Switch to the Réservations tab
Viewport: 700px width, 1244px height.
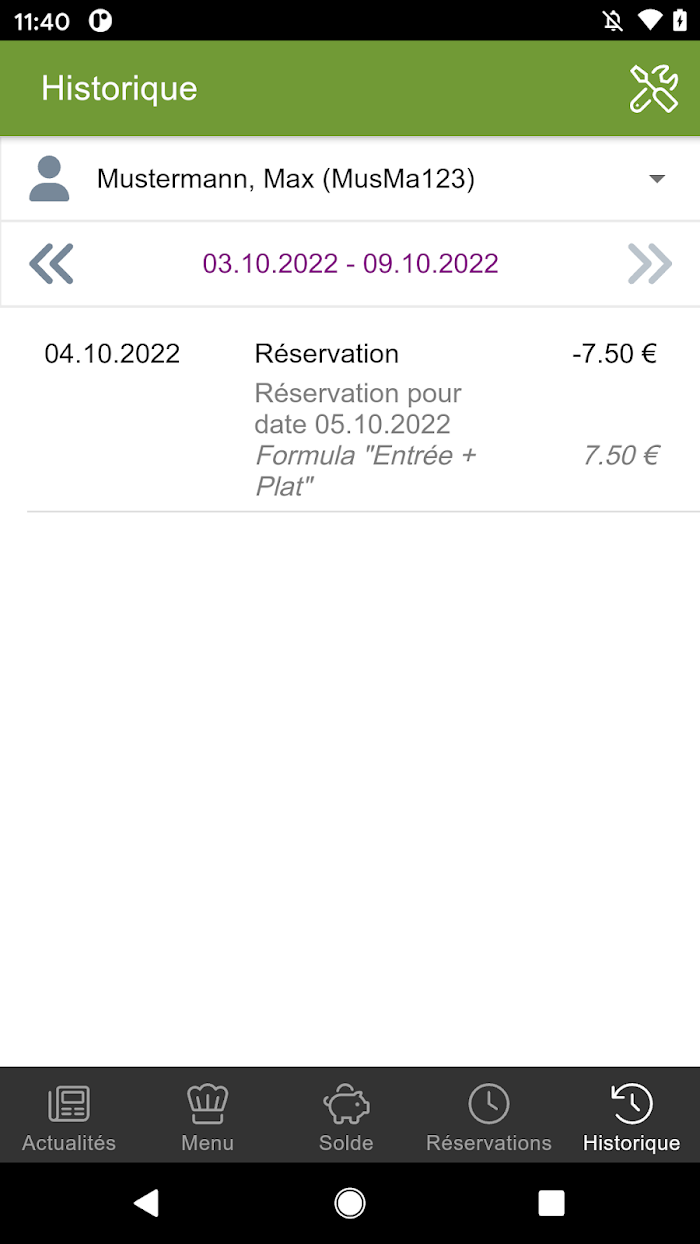[489, 1116]
